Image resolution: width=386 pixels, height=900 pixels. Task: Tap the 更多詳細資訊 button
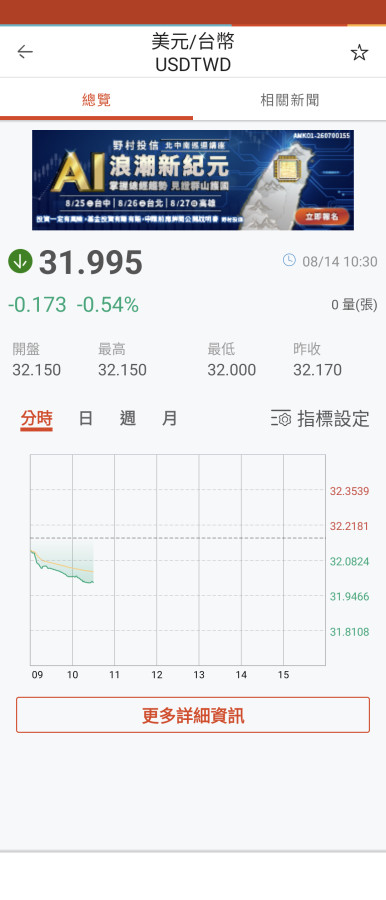coord(193,715)
